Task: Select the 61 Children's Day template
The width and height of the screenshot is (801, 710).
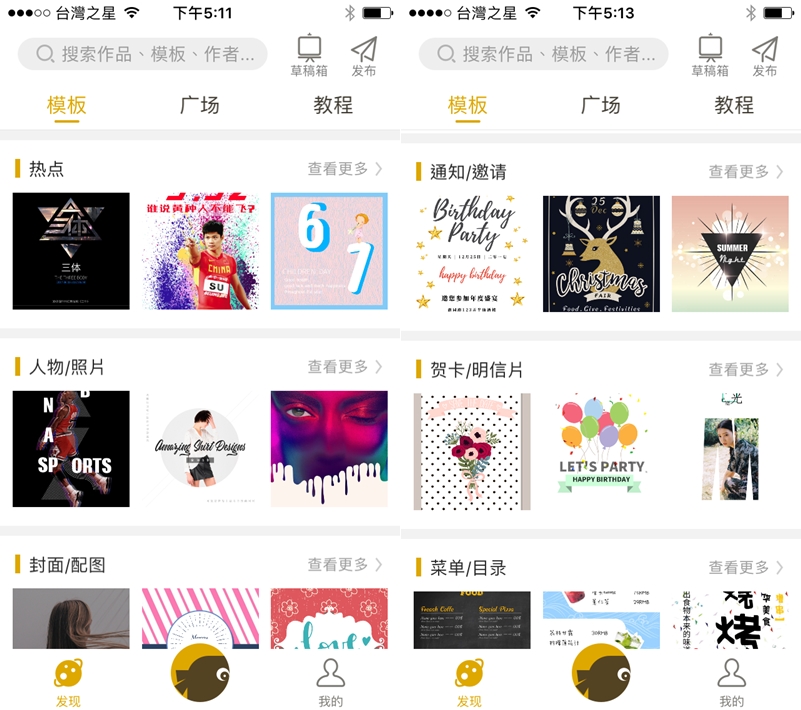Action: (x=329, y=251)
